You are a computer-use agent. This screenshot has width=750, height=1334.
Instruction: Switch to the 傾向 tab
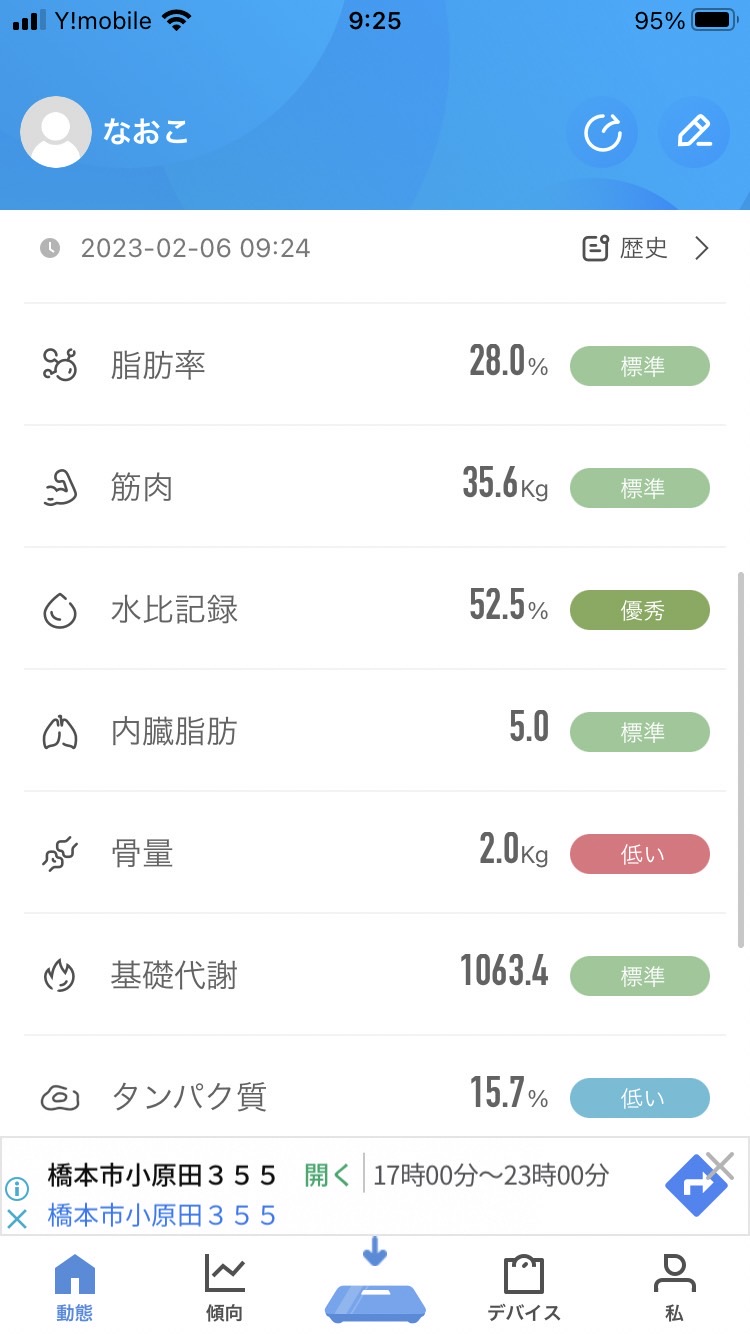coord(225,1288)
